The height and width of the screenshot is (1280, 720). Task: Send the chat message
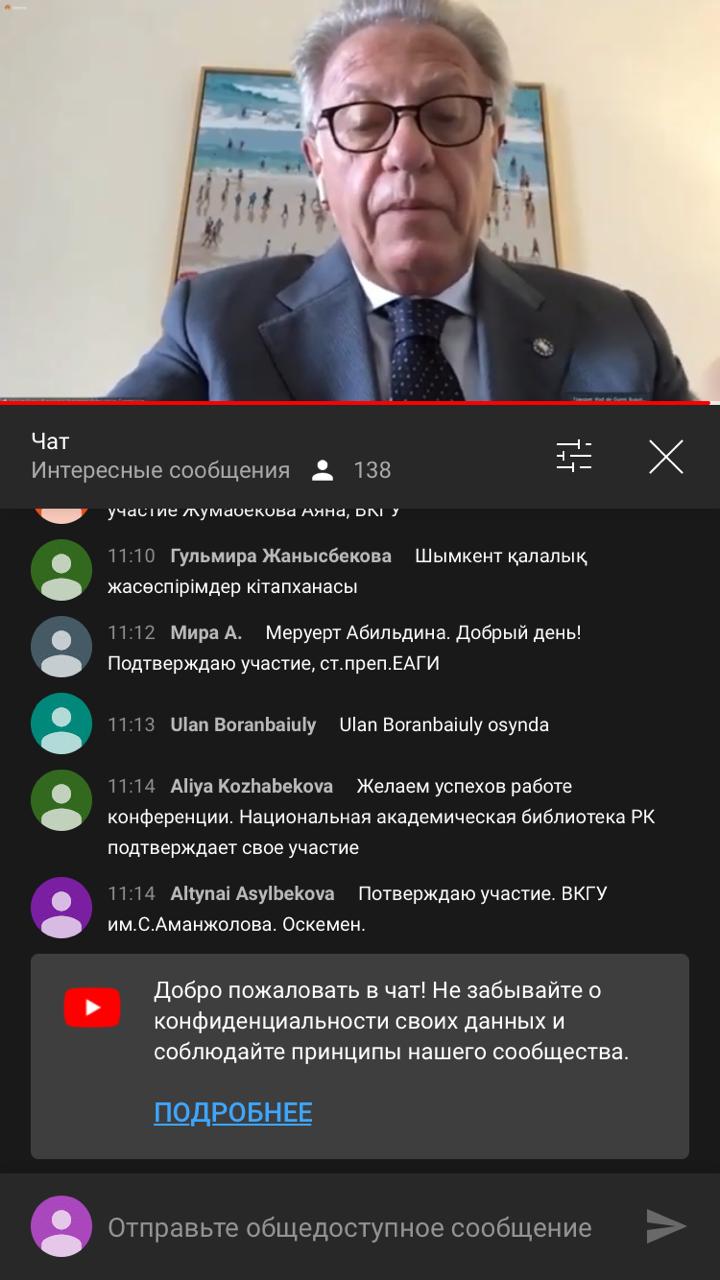[x=665, y=1227]
